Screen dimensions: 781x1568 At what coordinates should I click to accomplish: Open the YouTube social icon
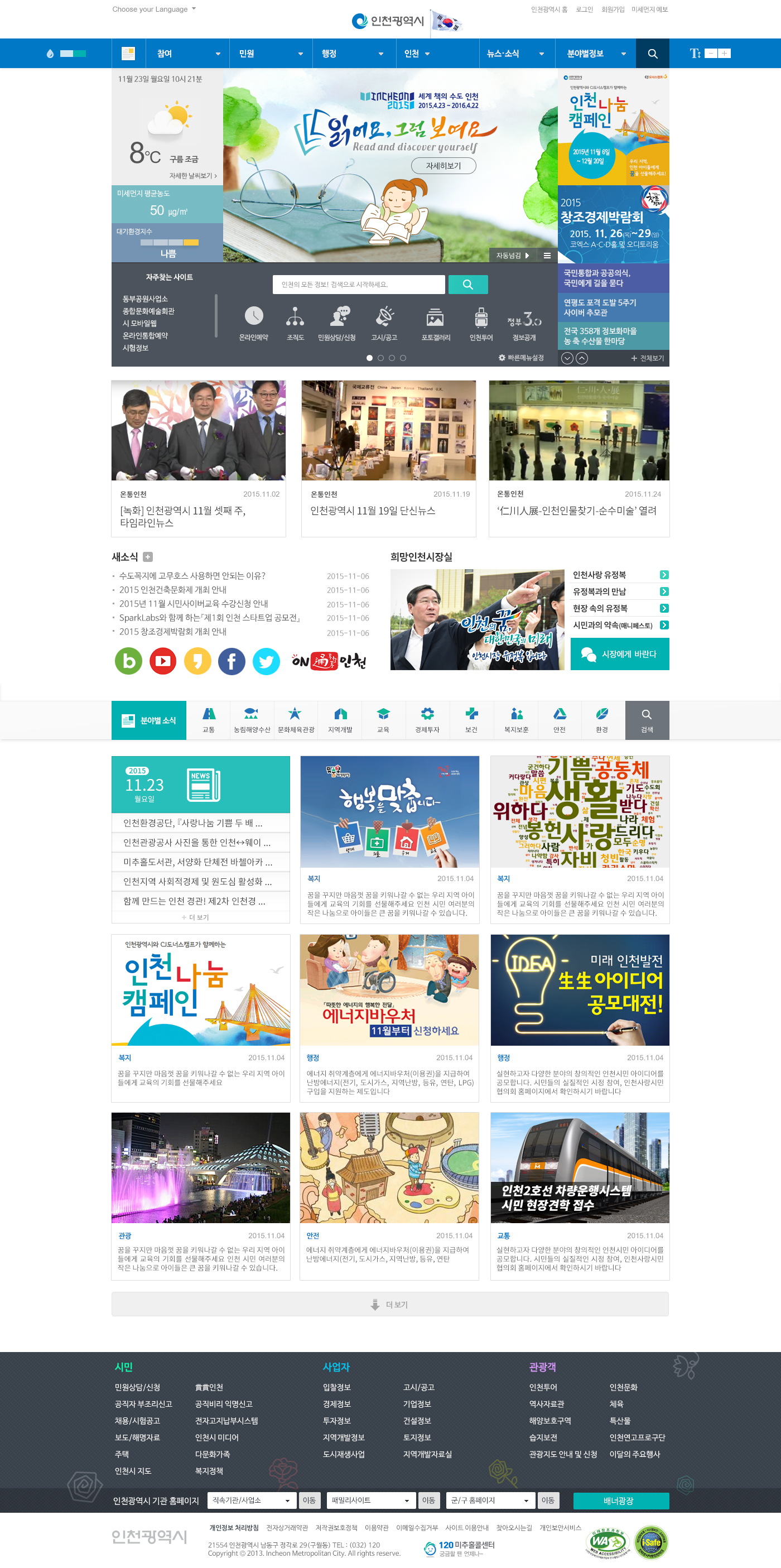tap(163, 661)
